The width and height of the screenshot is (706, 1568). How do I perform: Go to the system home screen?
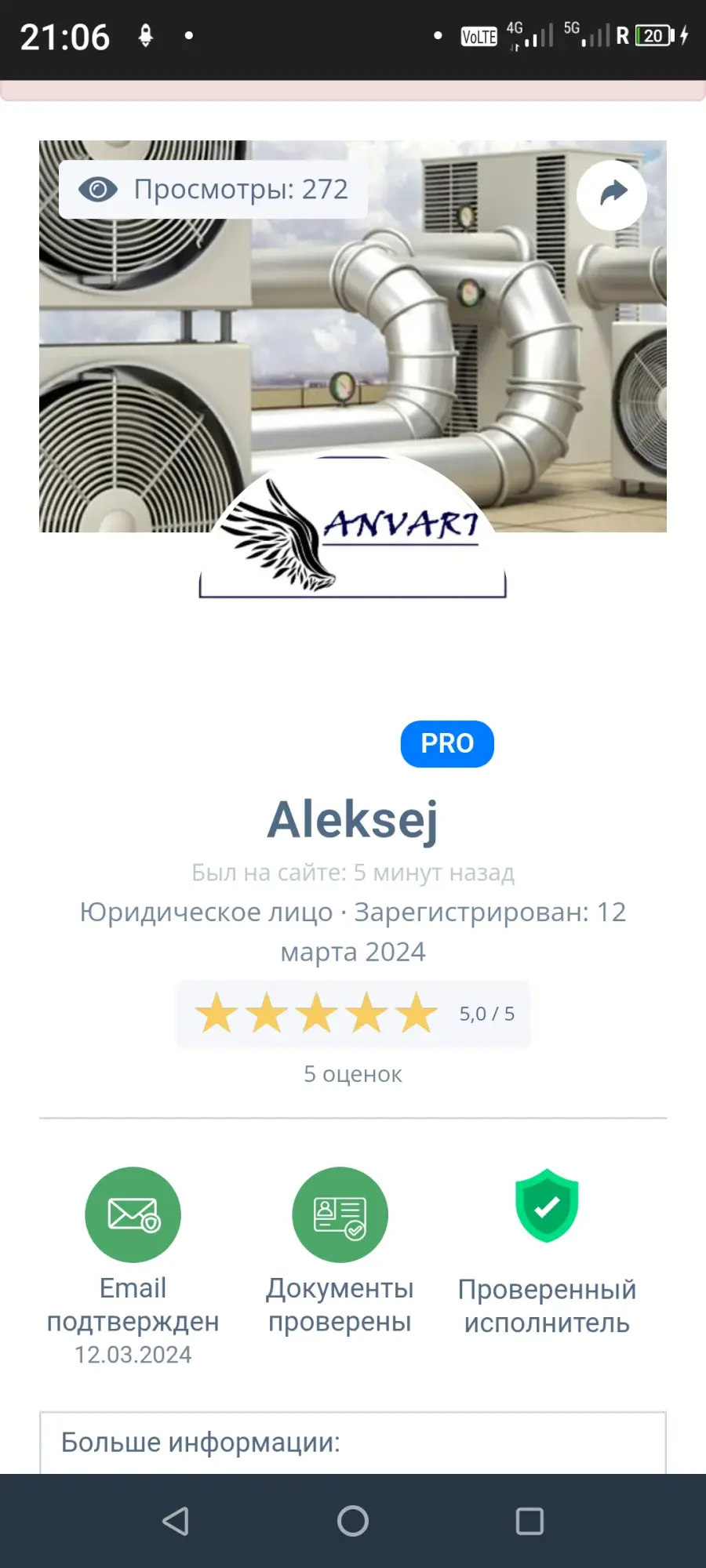353,1521
